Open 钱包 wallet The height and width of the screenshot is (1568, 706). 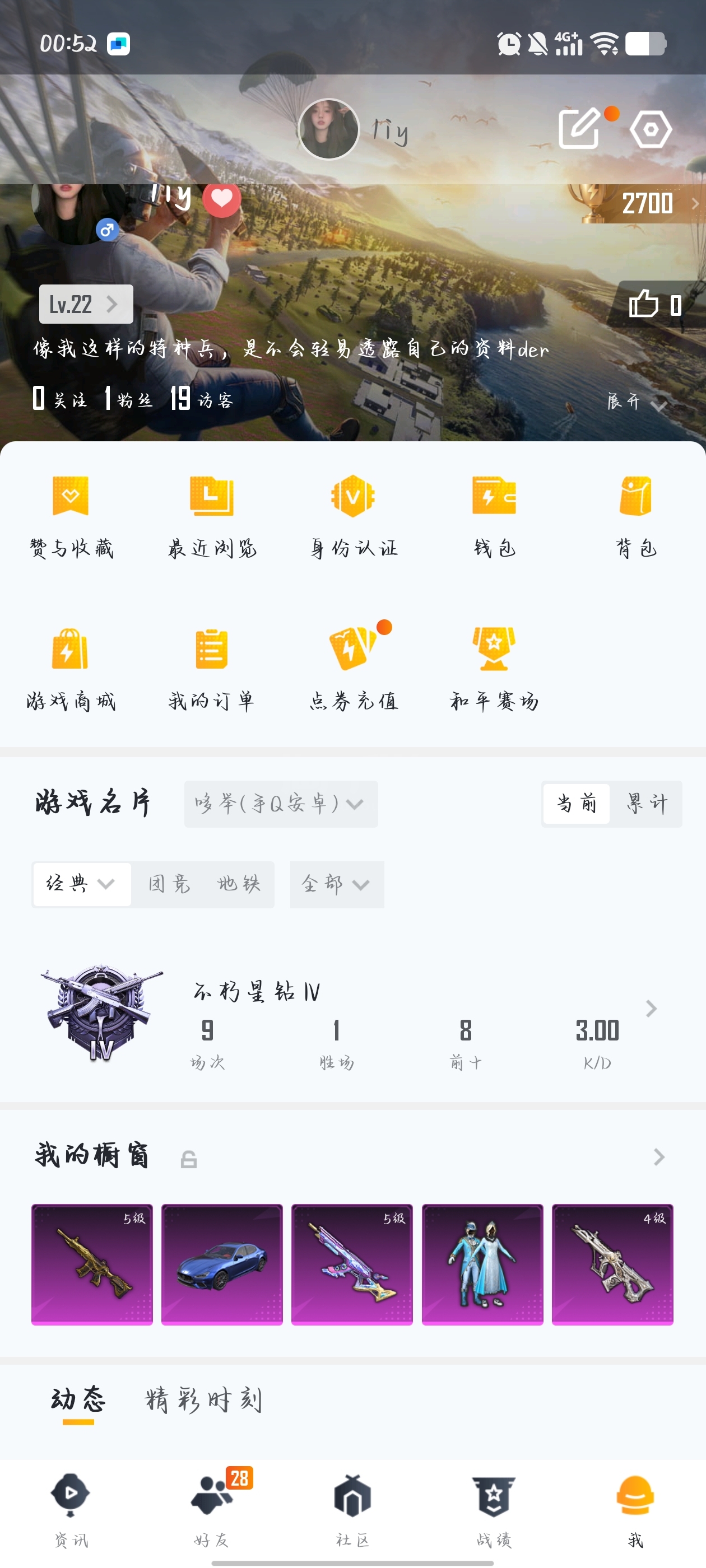(x=495, y=517)
